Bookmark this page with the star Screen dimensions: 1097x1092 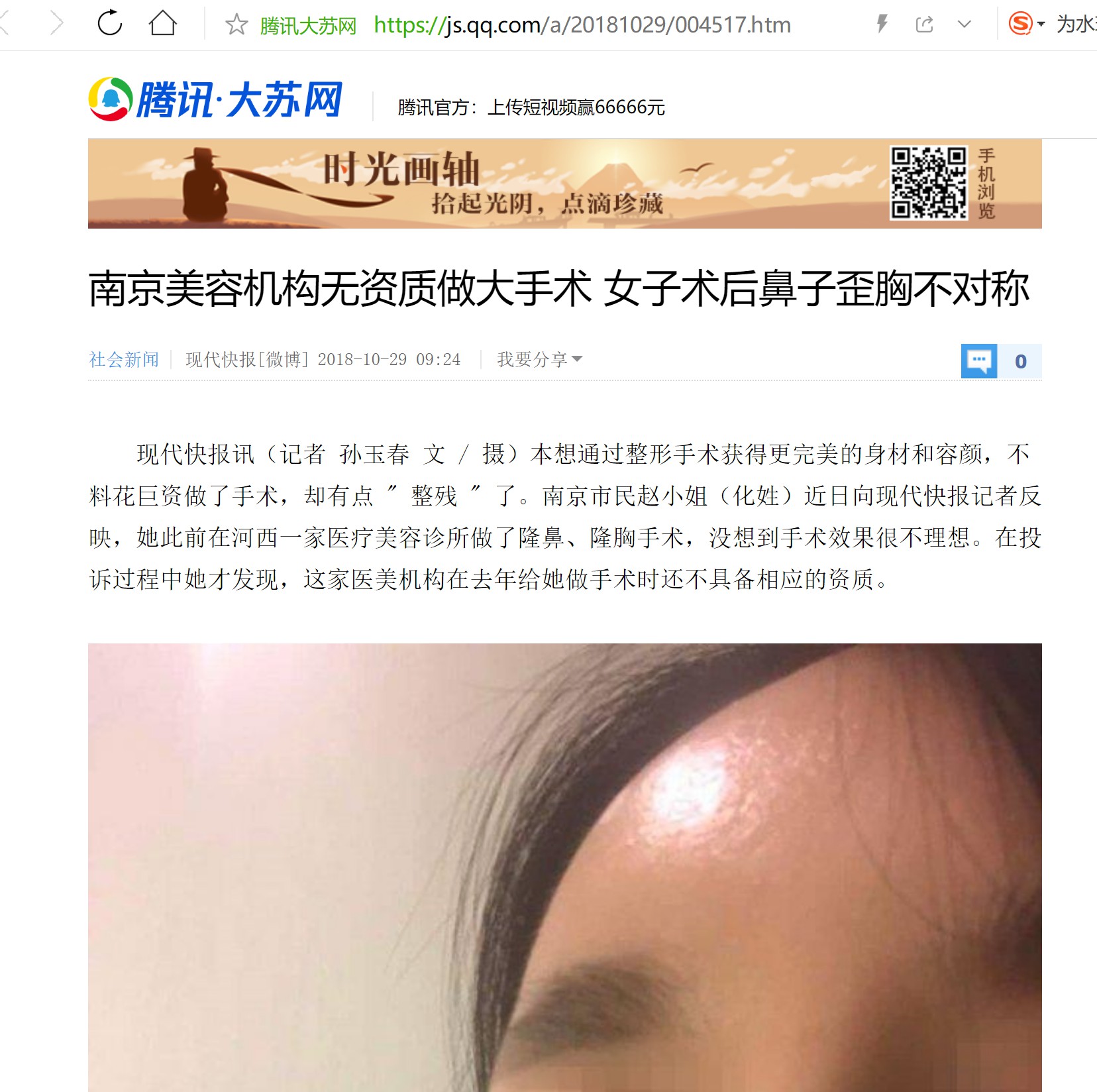click(x=236, y=25)
